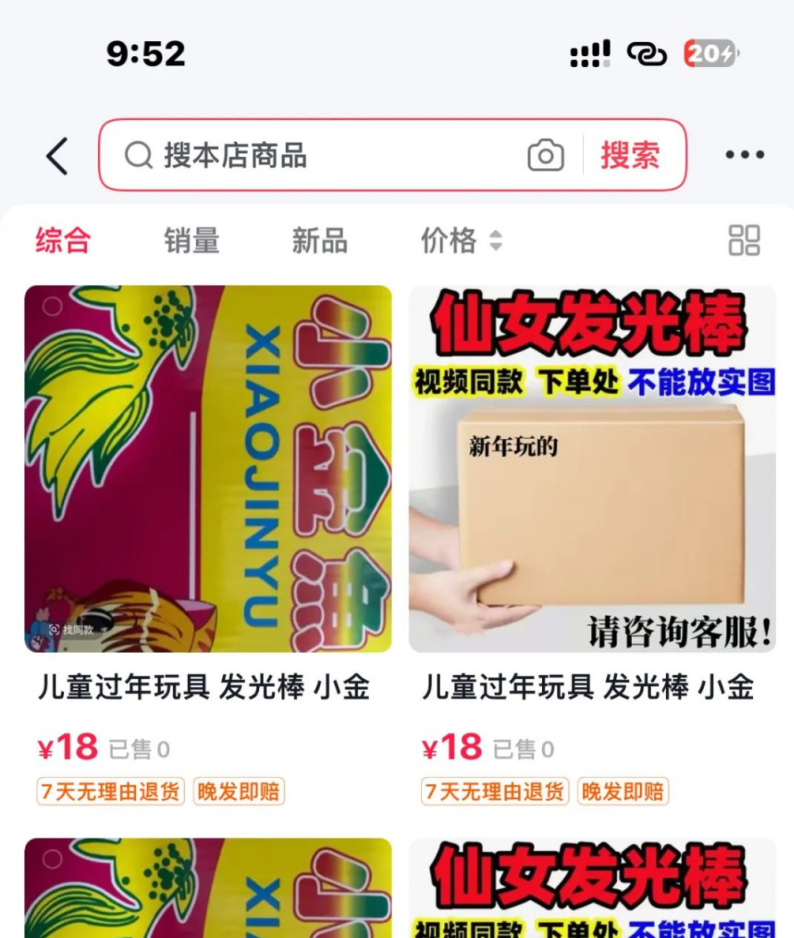
Task: Sort products by 价格
Action: pyautogui.click(x=460, y=241)
